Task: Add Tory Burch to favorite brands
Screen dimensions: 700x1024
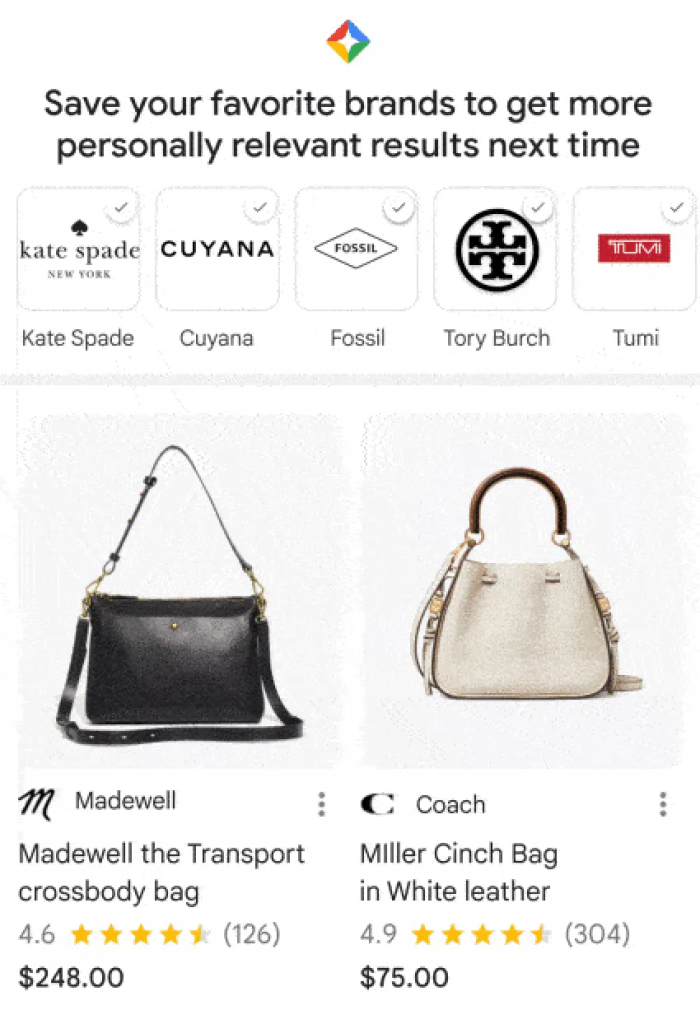Action: tap(495, 249)
